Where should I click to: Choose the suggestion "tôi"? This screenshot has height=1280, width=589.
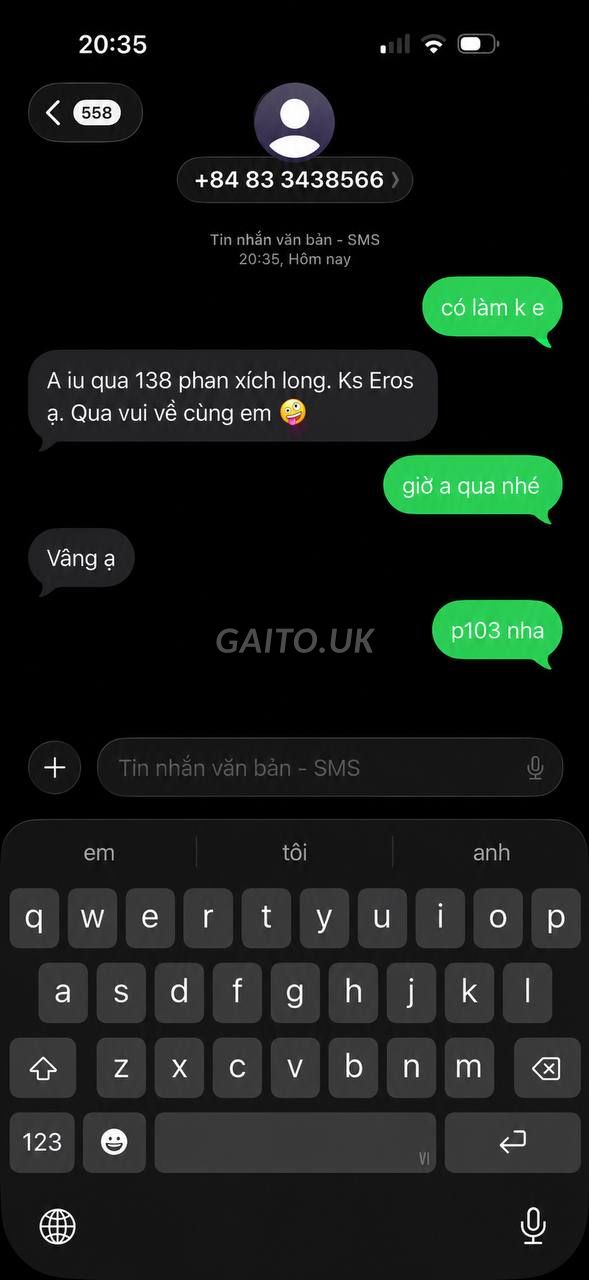point(294,852)
